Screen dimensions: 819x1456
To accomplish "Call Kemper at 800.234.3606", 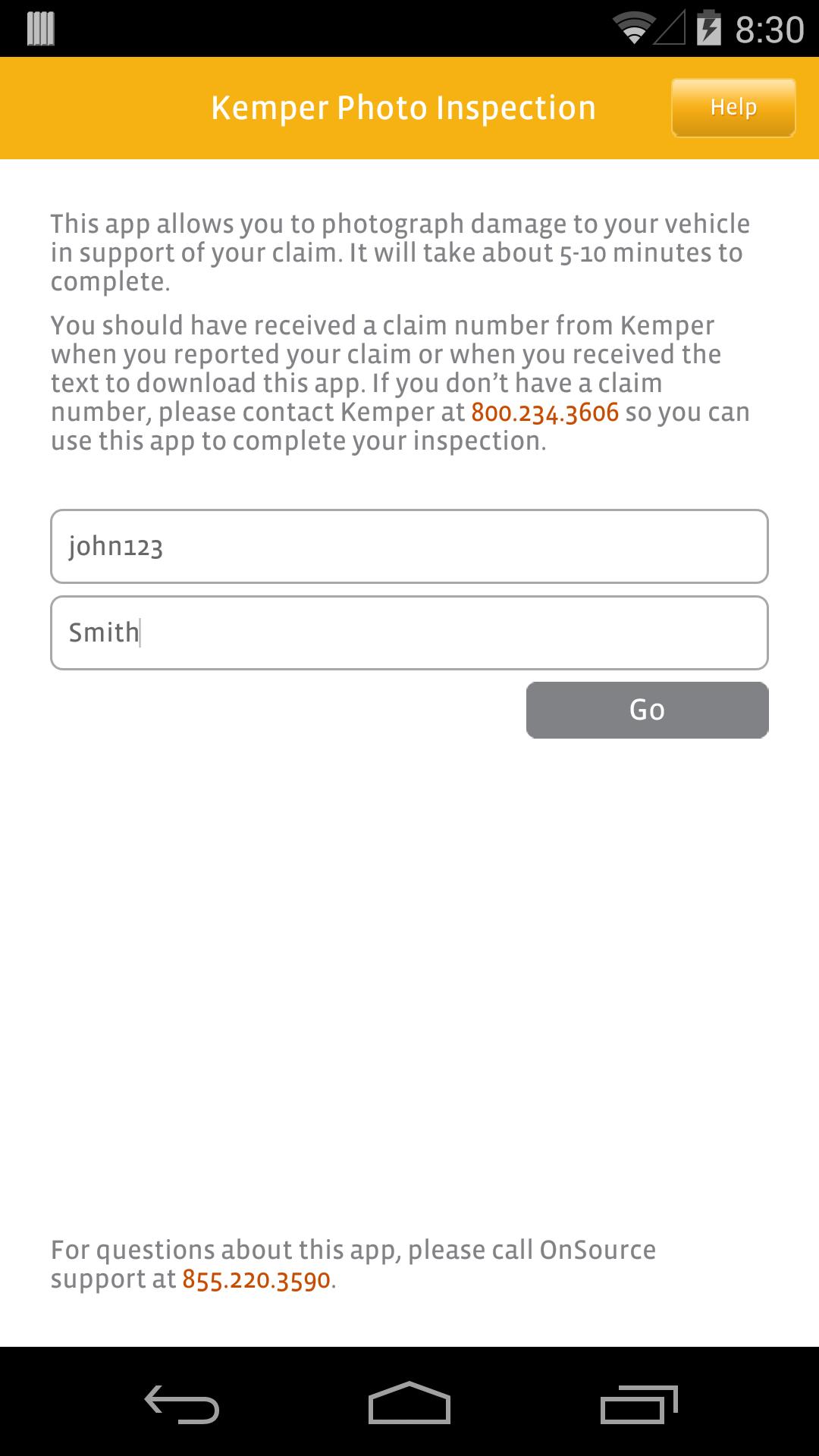I will click(x=544, y=413).
